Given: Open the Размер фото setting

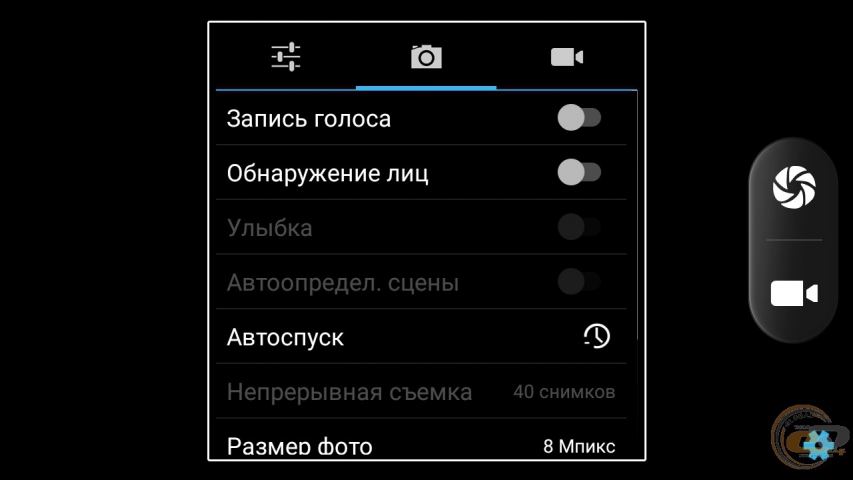Looking at the screenshot, I should (x=420, y=446).
